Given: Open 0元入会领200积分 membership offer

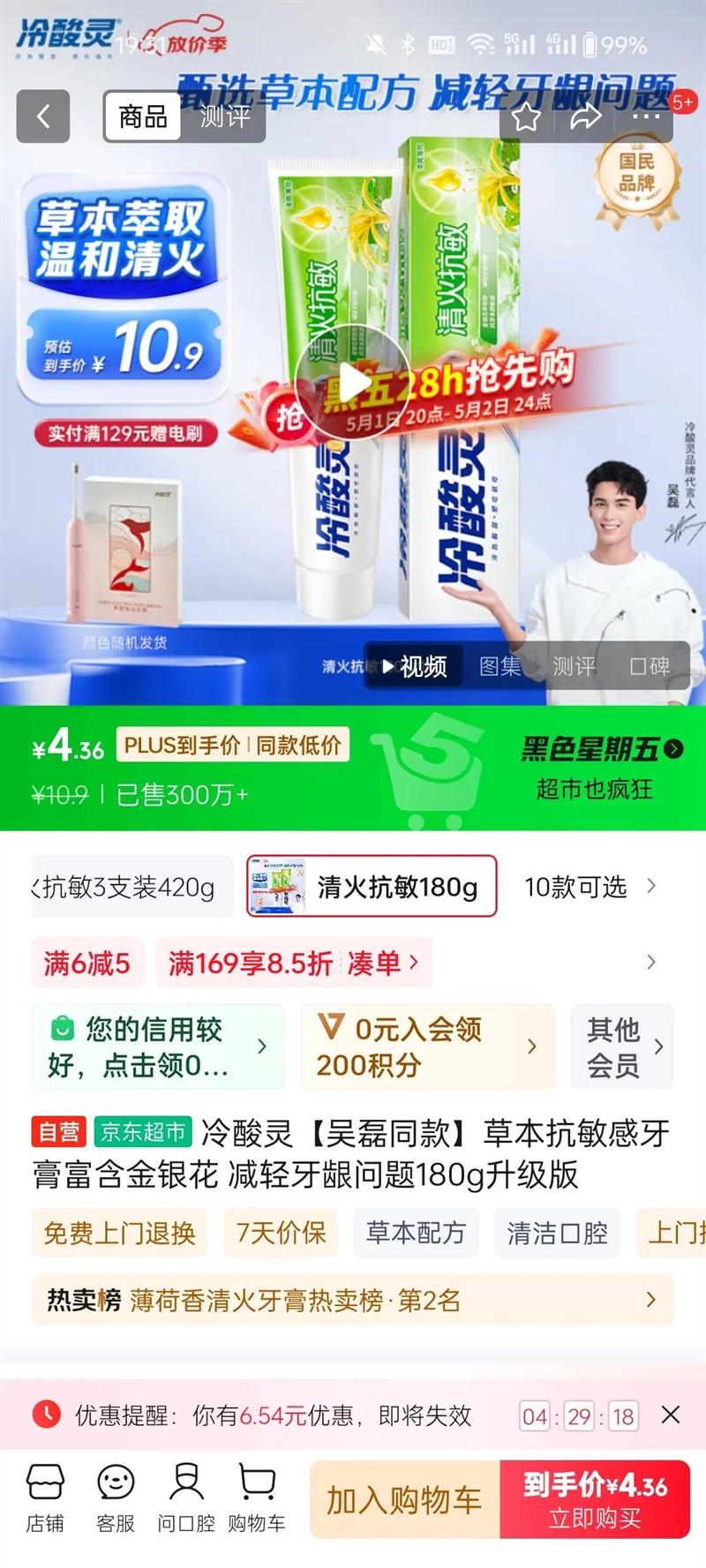Looking at the screenshot, I should (x=428, y=1047).
